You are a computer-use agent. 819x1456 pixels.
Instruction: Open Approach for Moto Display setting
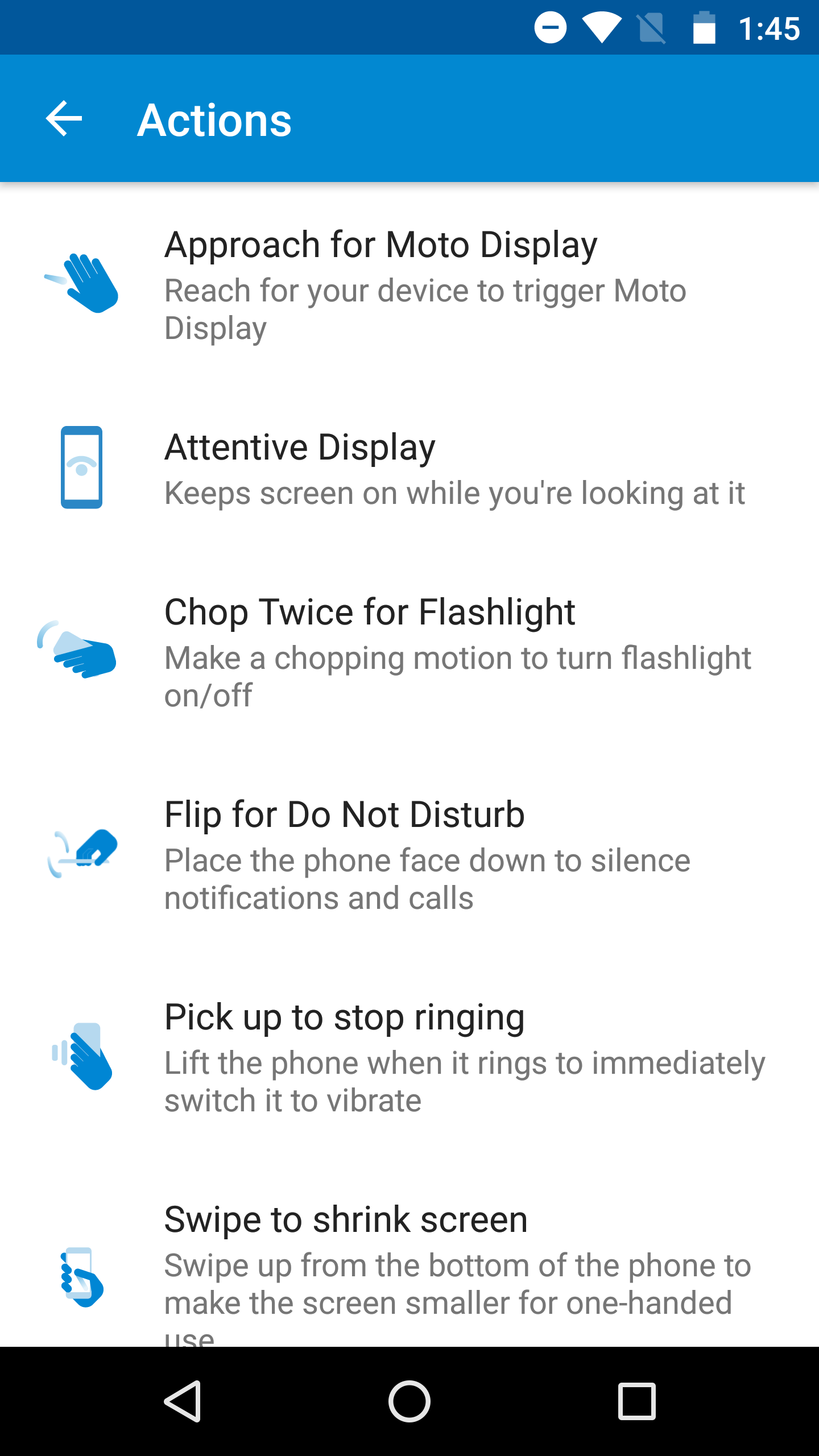[409, 284]
